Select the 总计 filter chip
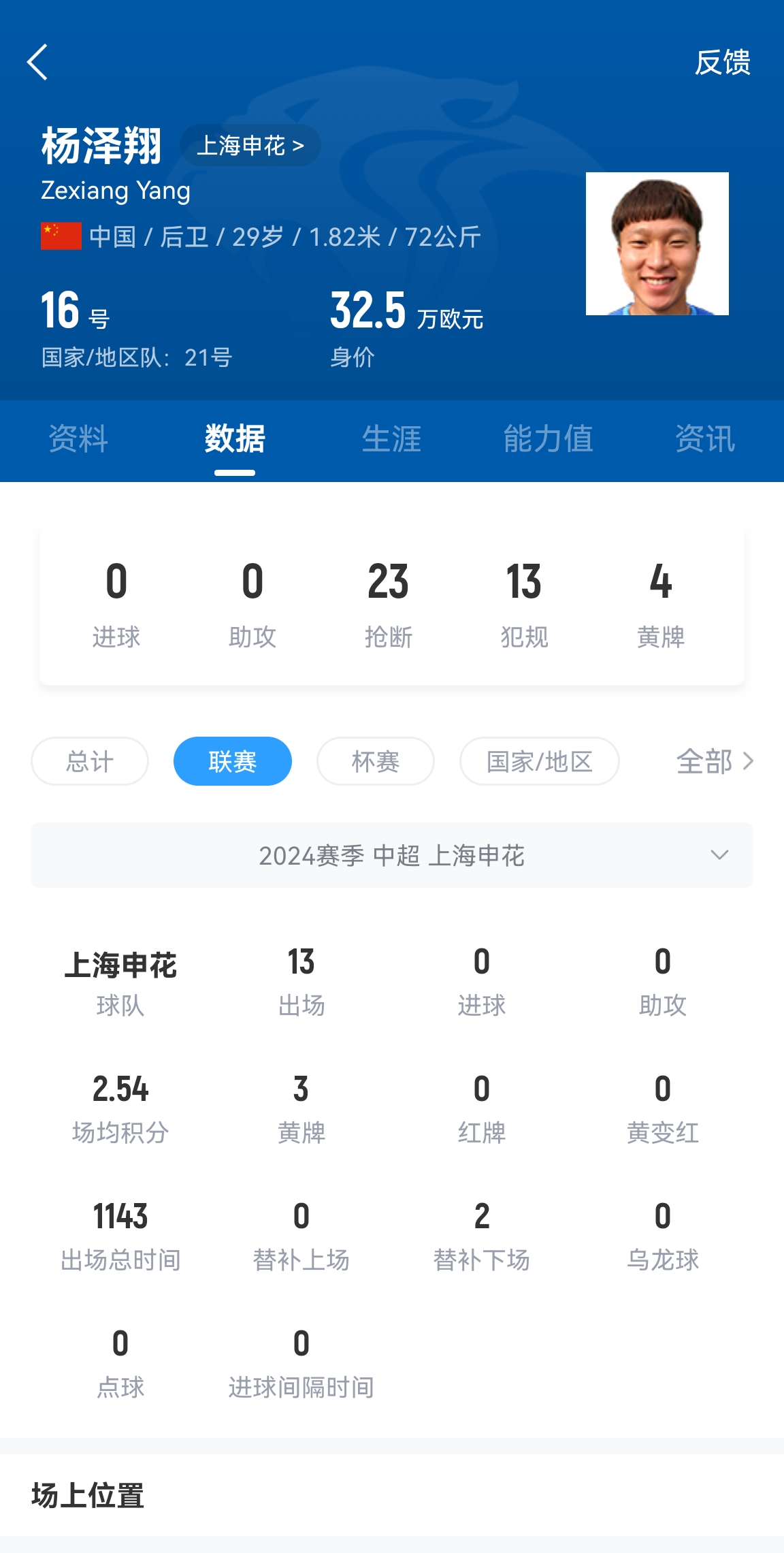Screen dimensions: 784x1553 tap(90, 761)
